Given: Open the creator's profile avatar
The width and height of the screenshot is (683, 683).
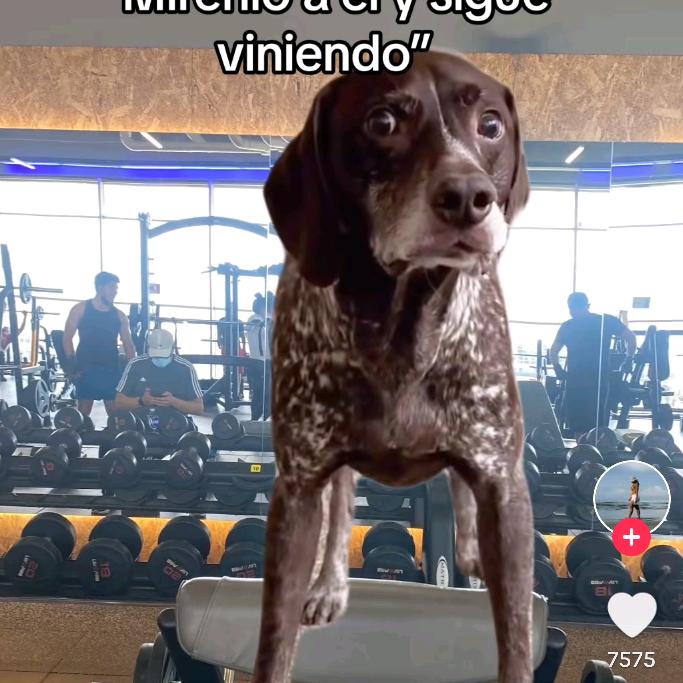Looking at the screenshot, I should [631, 496].
